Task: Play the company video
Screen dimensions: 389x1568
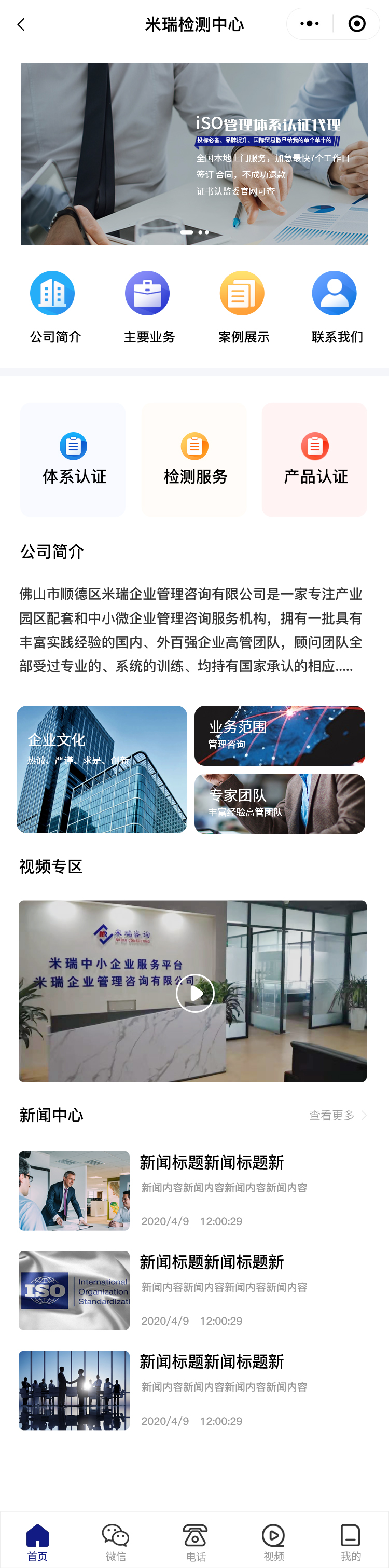Action: pos(195,994)
